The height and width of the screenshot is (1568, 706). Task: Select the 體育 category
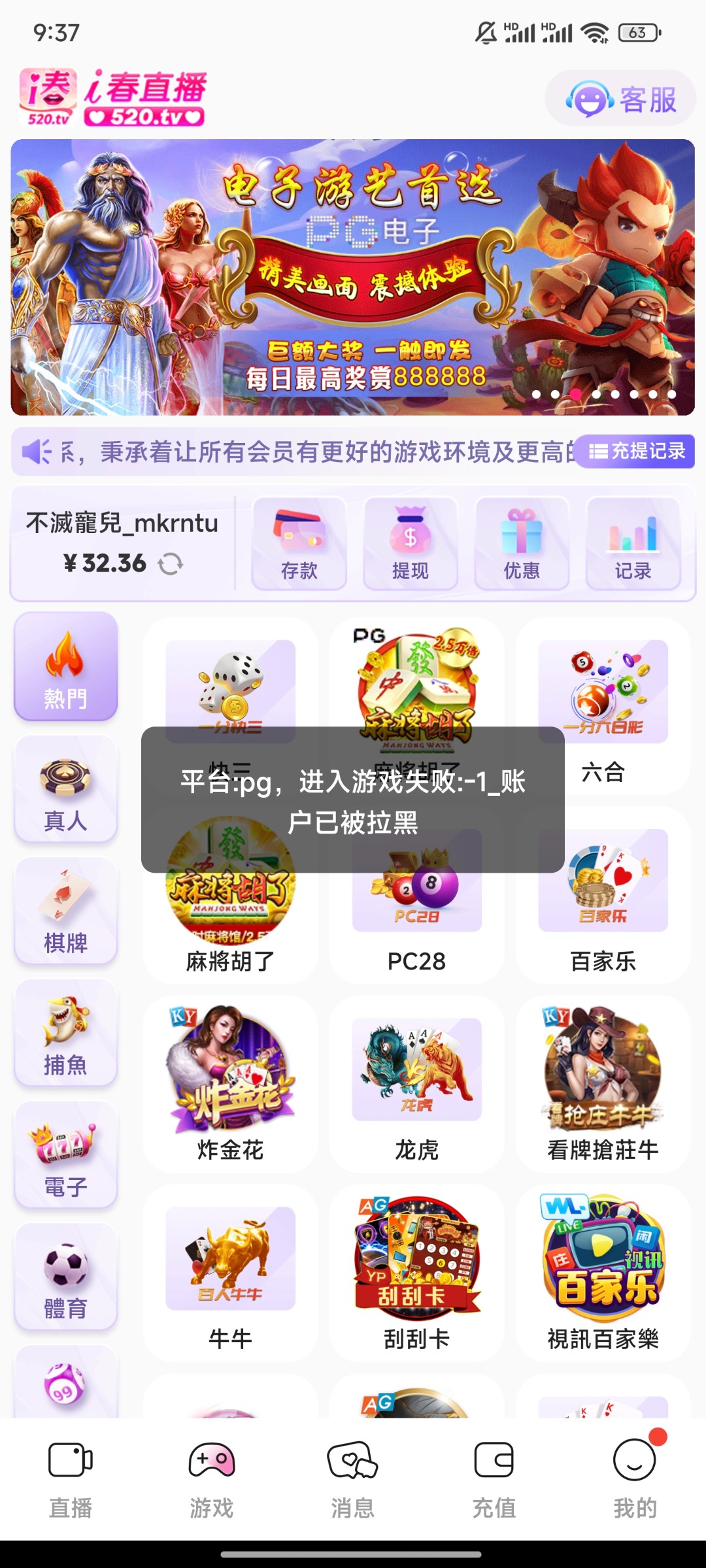[x=65, y=1277]
